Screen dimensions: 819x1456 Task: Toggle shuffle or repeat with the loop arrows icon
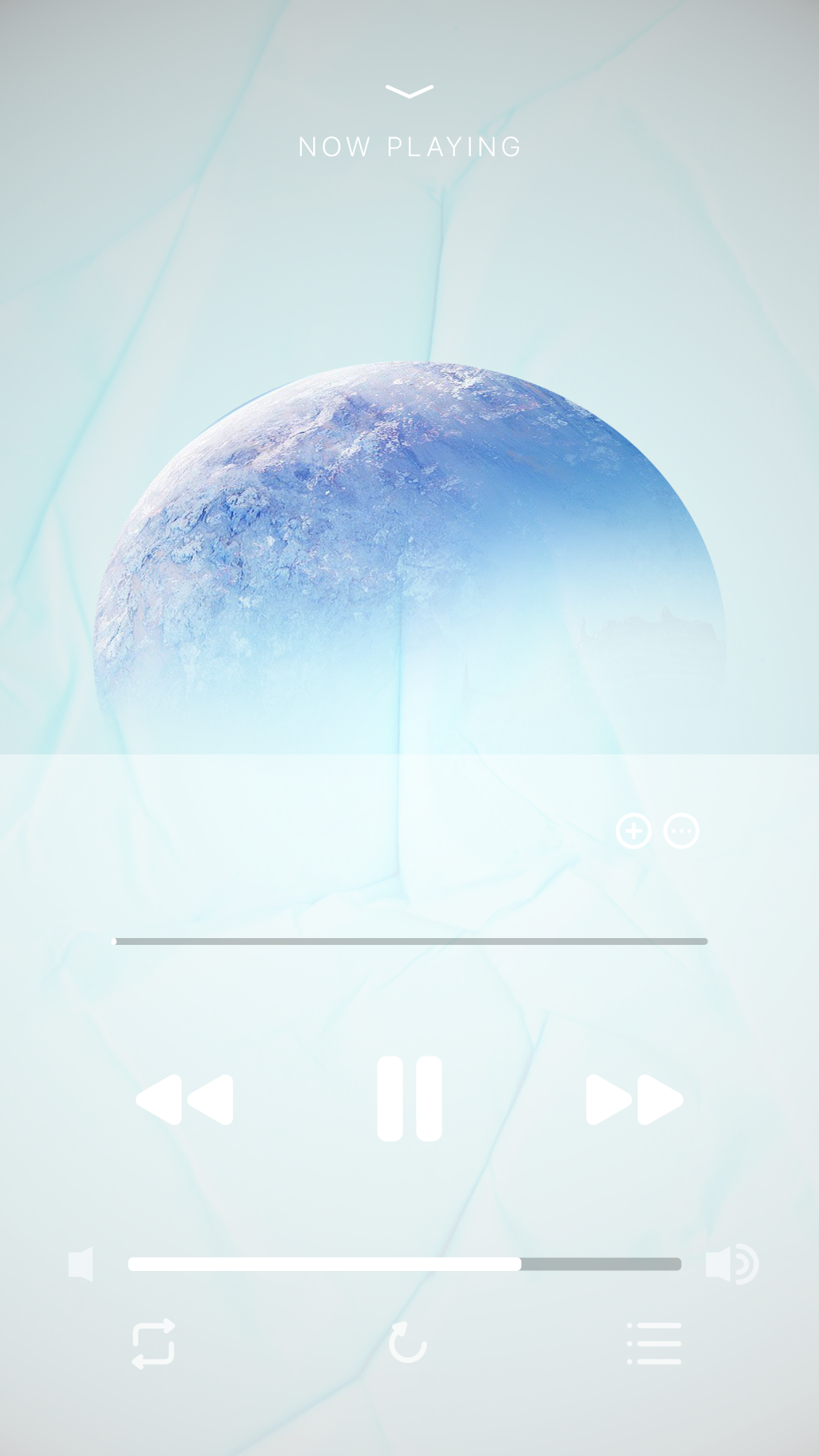point(153,1344)
